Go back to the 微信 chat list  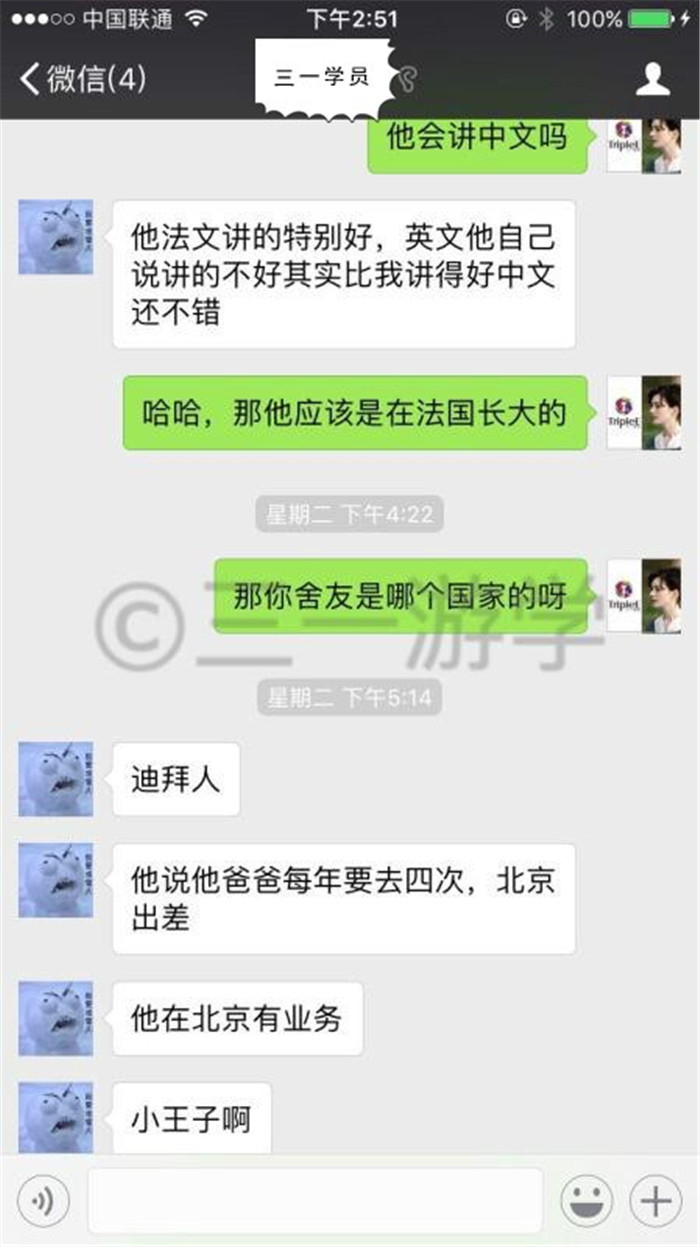pos(83,79)
